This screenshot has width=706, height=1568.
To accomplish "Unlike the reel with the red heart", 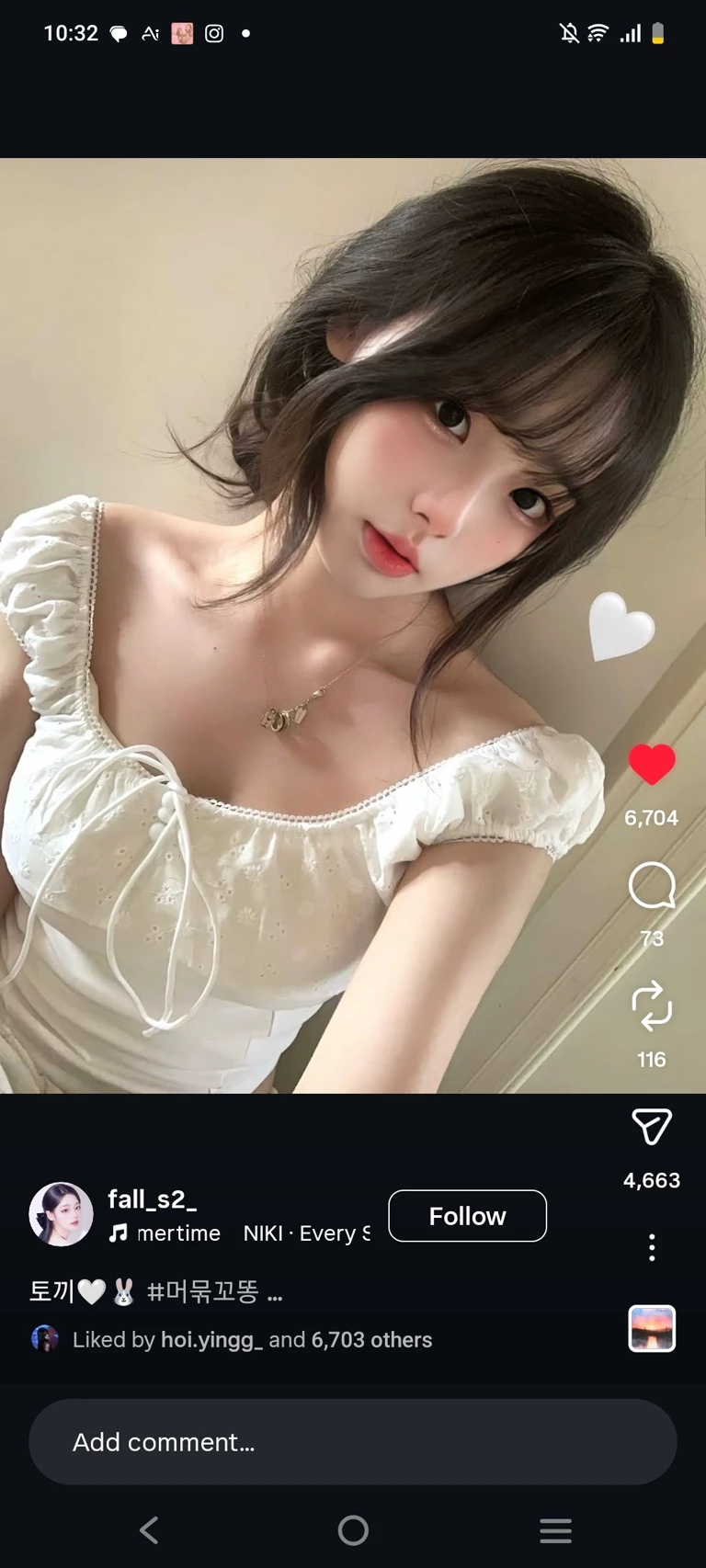I will point(652,765).
